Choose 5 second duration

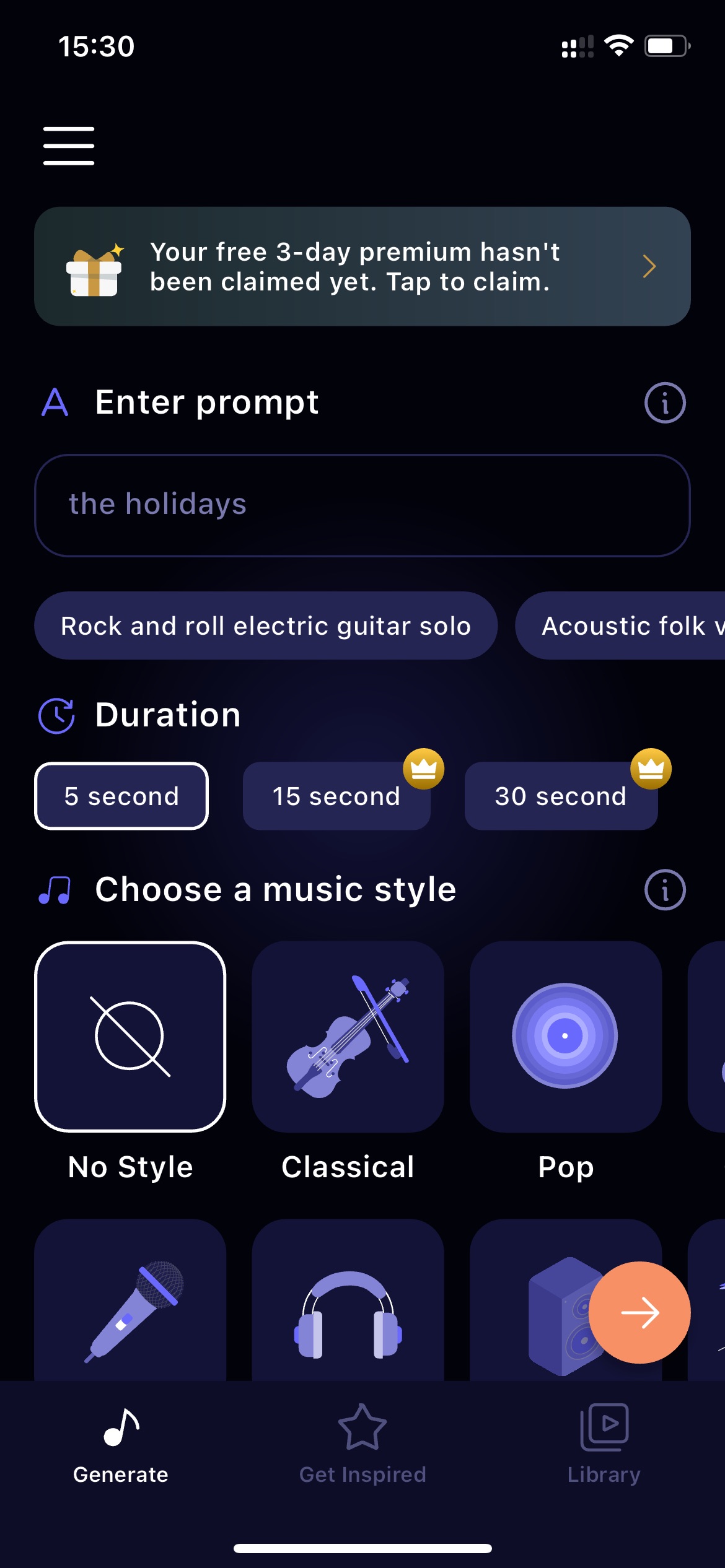click(x=121, y=796)
